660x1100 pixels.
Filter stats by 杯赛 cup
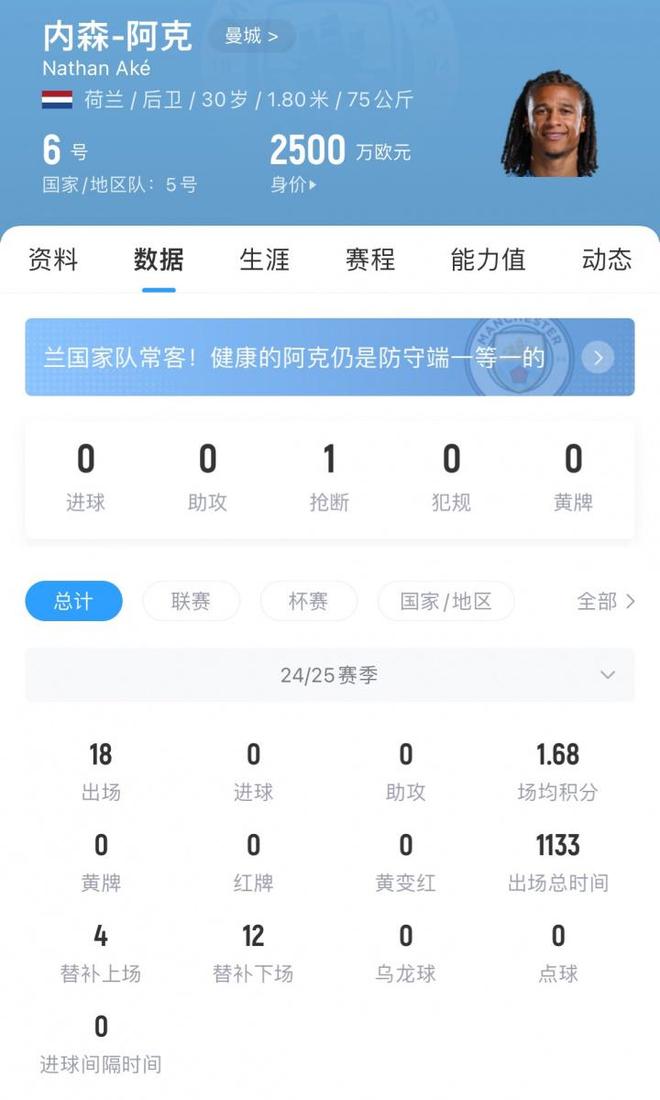(x=308, y=601)
